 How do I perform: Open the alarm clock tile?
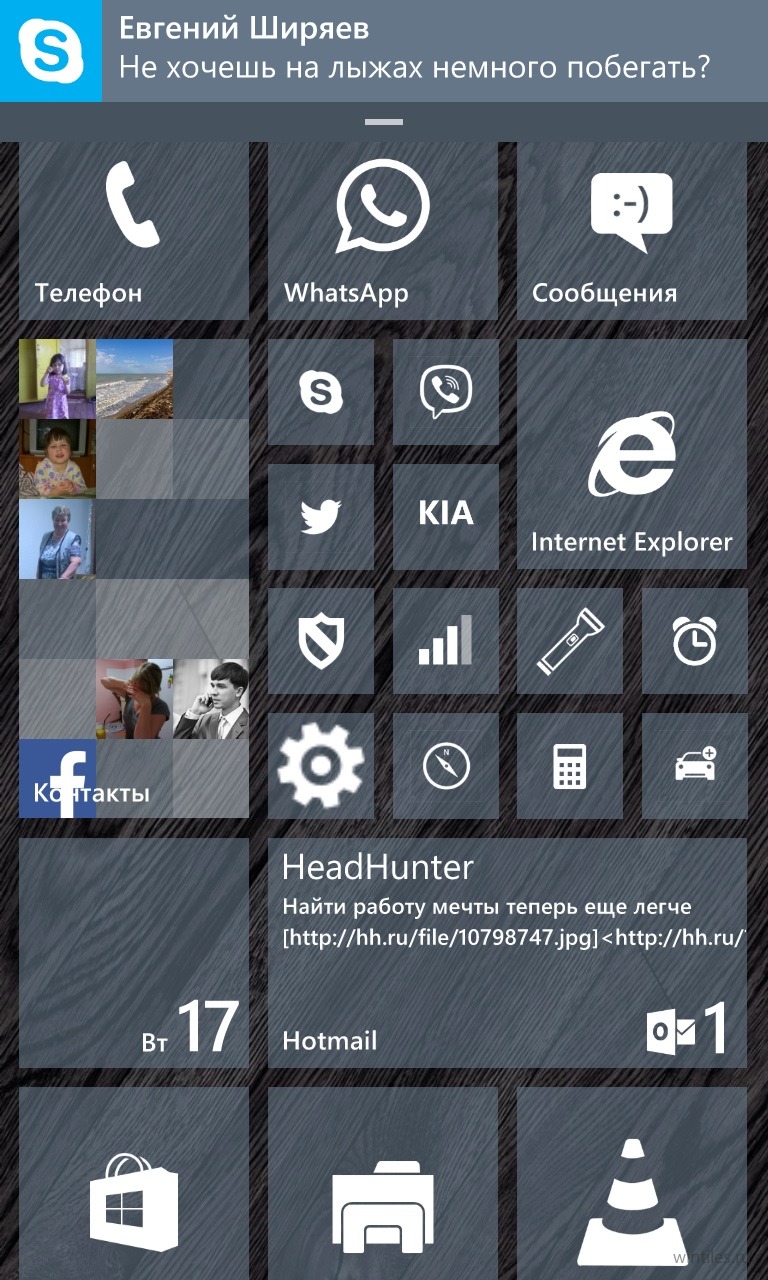tap(695, 641)
